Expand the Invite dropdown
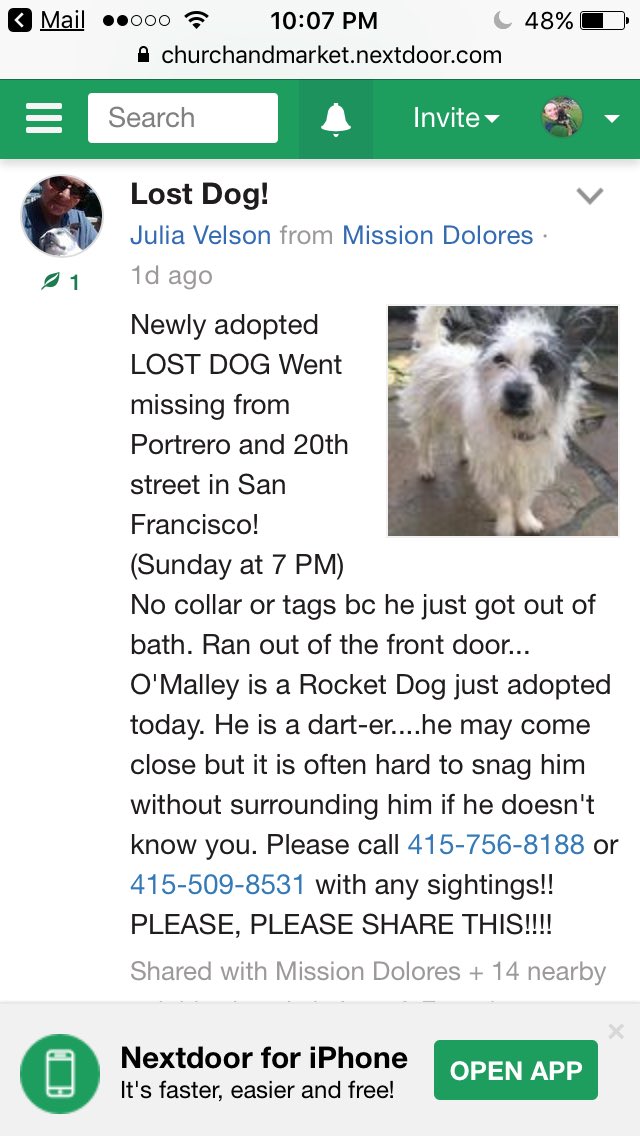This screenshot has width=640, height=1136. click(456, 118)
